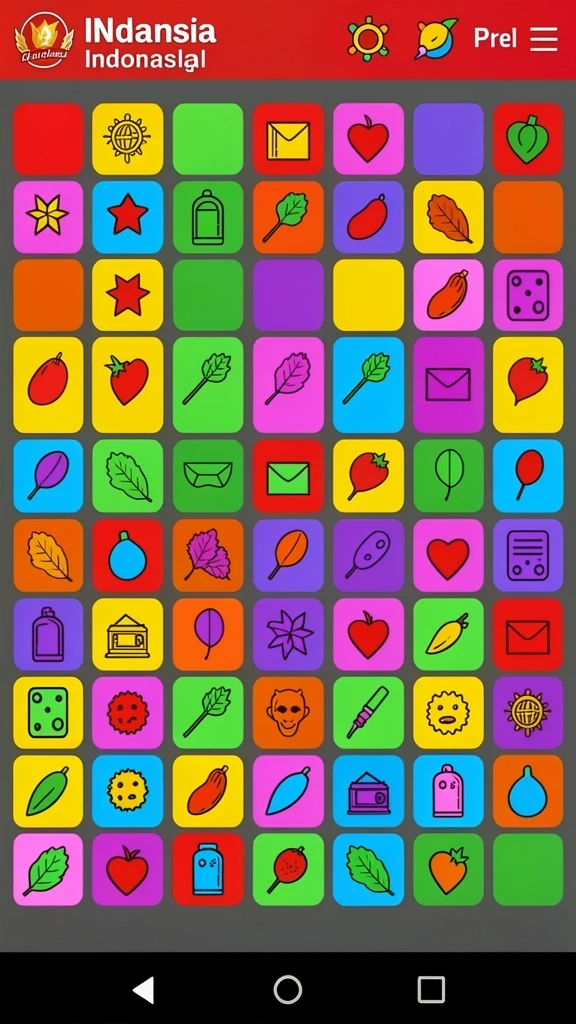
Task: Tap the Prel button in header
Action: point(494,39)
